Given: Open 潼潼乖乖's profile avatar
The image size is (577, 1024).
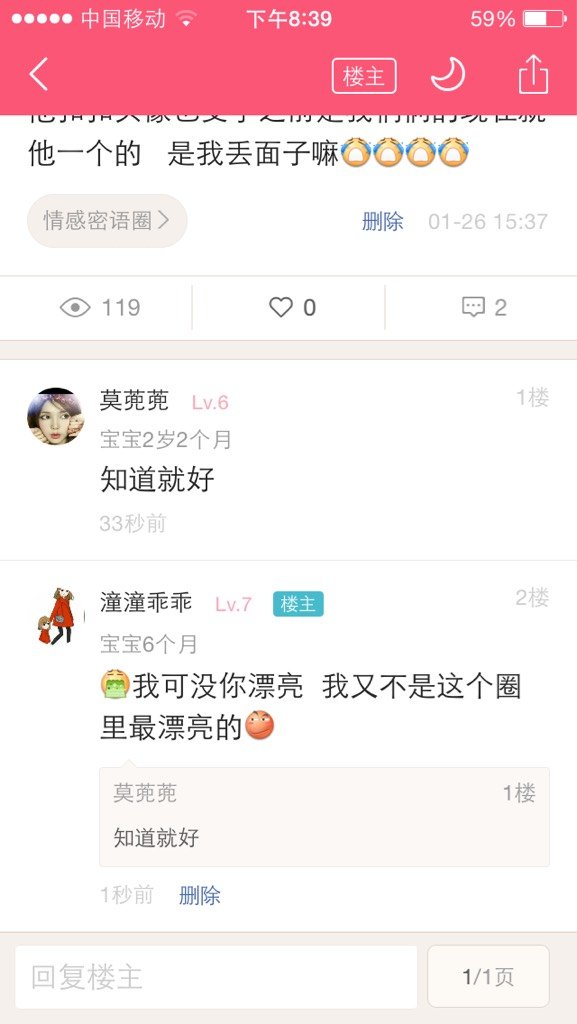Looking at the screenshot, I should (x=57, y=617).
